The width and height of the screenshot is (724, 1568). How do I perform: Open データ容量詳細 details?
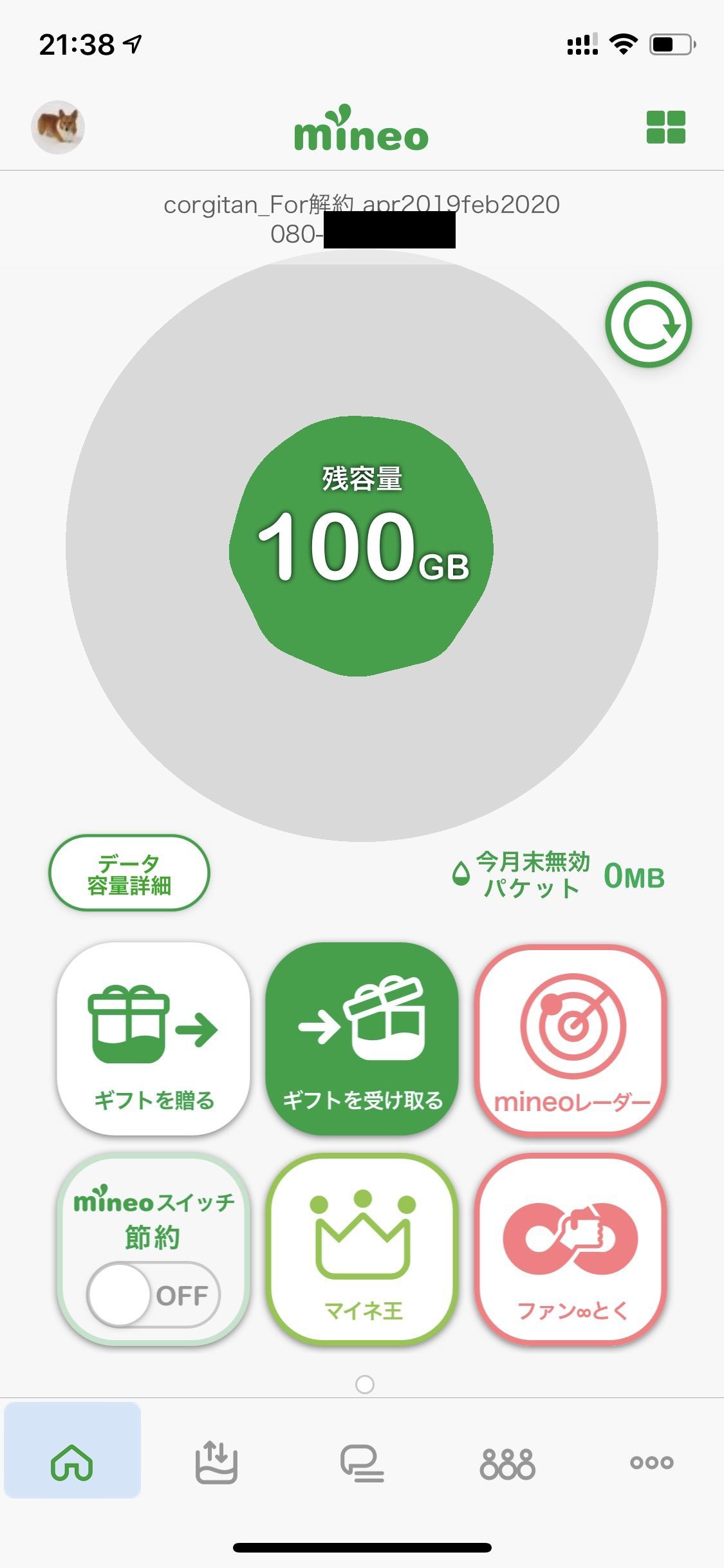(x=129, y=873)
